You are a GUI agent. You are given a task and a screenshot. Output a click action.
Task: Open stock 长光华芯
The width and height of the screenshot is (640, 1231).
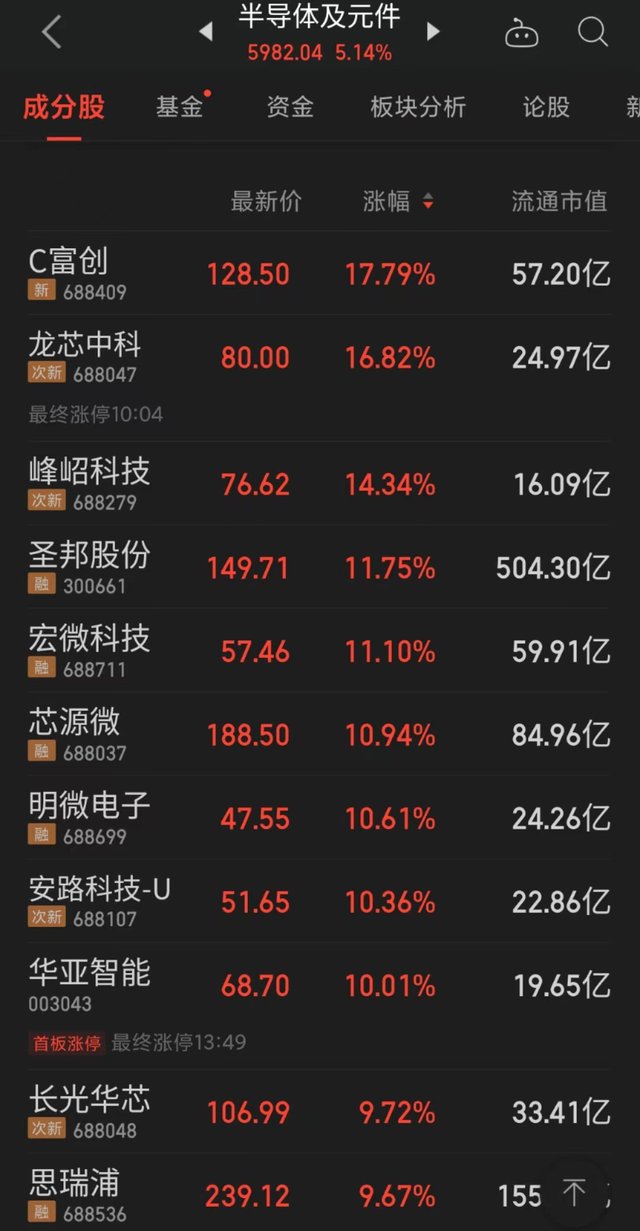pyautogui.click(x=320, y=1111)
